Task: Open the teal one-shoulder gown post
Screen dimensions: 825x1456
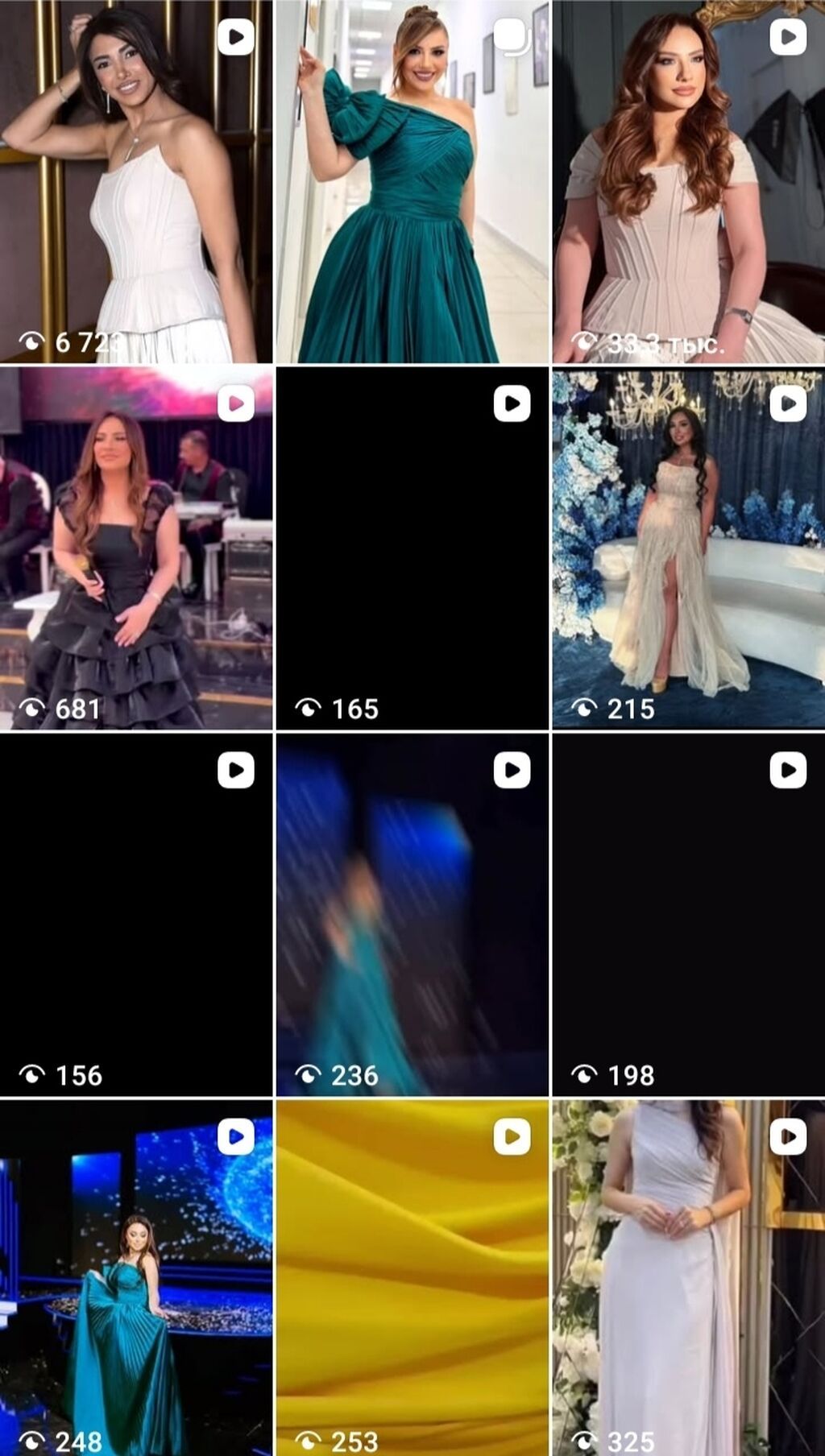Action: point(412,181)
